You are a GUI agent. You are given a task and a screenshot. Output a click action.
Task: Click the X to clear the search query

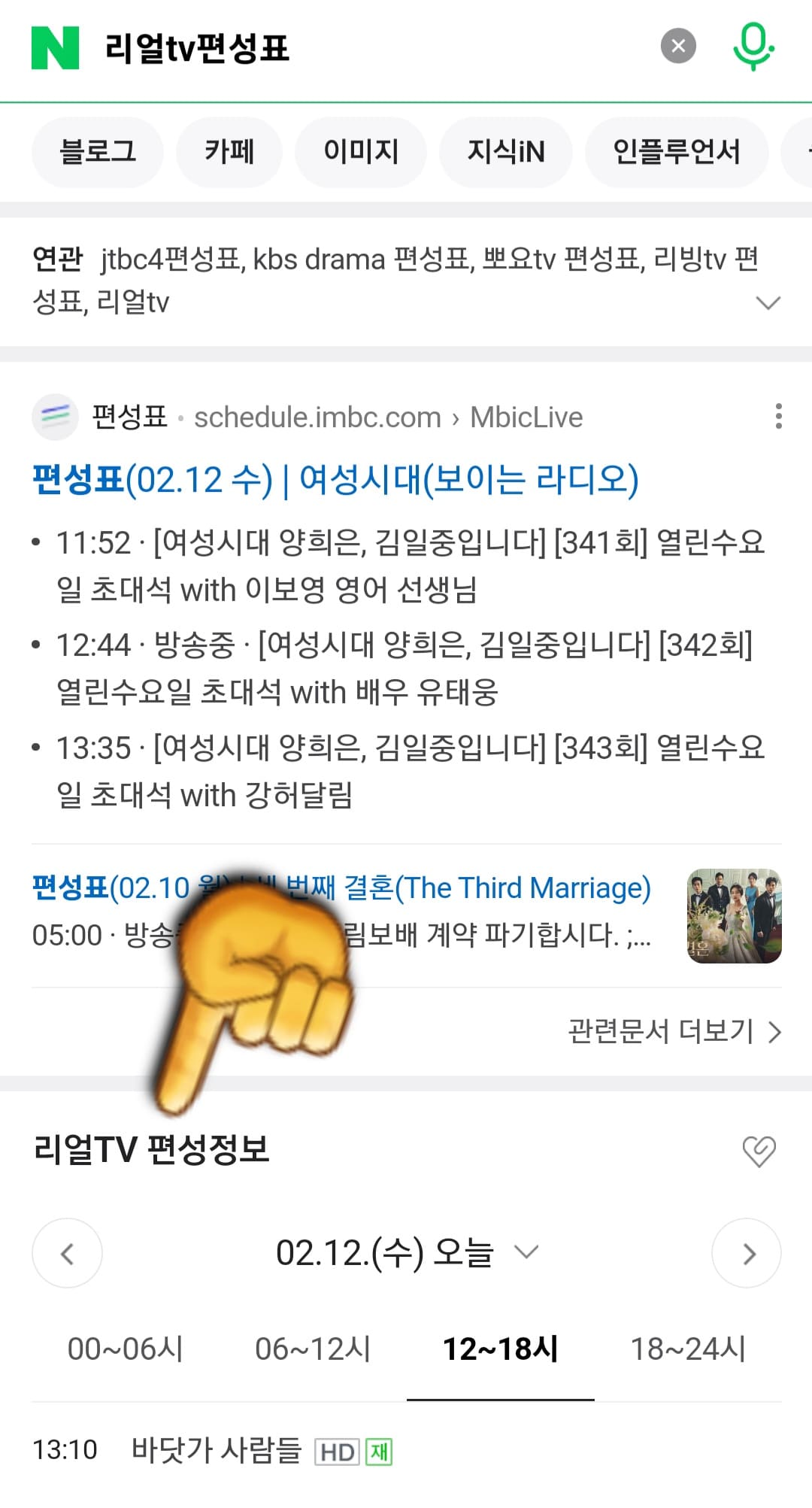pos(679,45)
